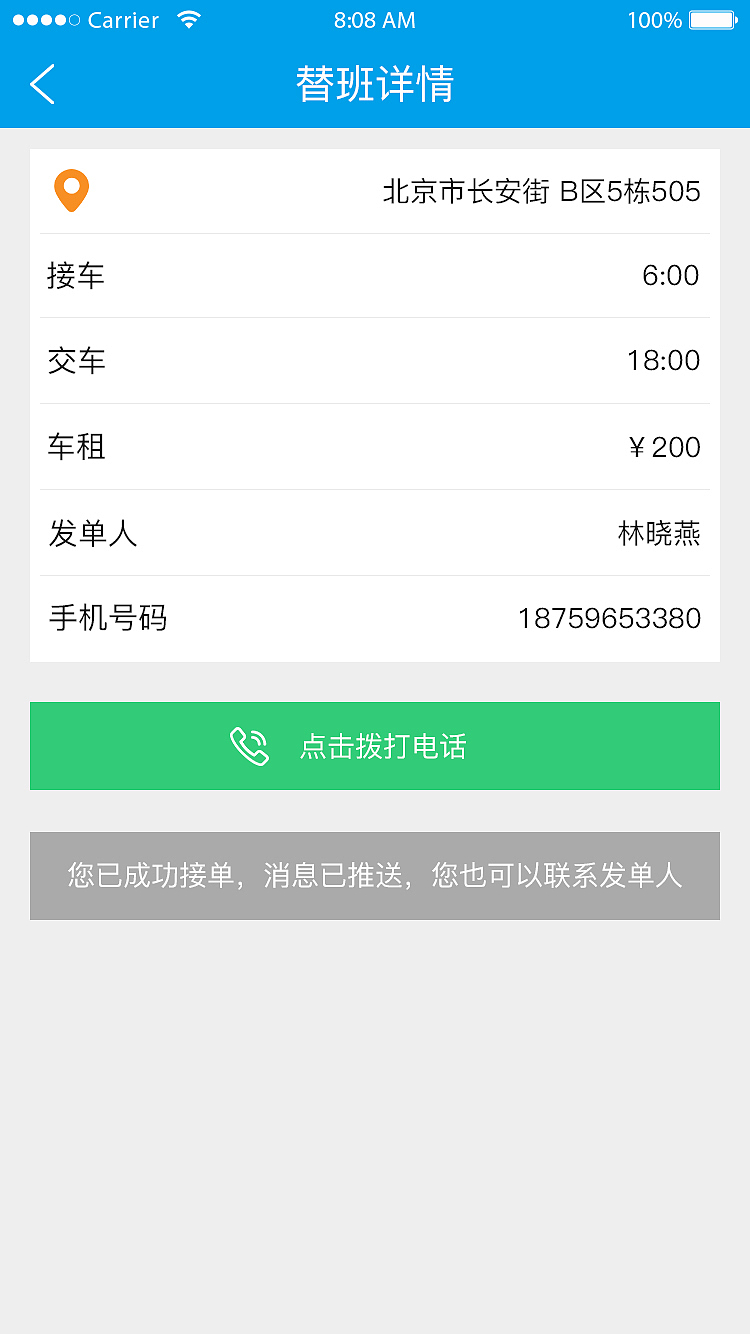Select the 发单人 label
Screen dimensions: 750x1334
tap(93, 534)
